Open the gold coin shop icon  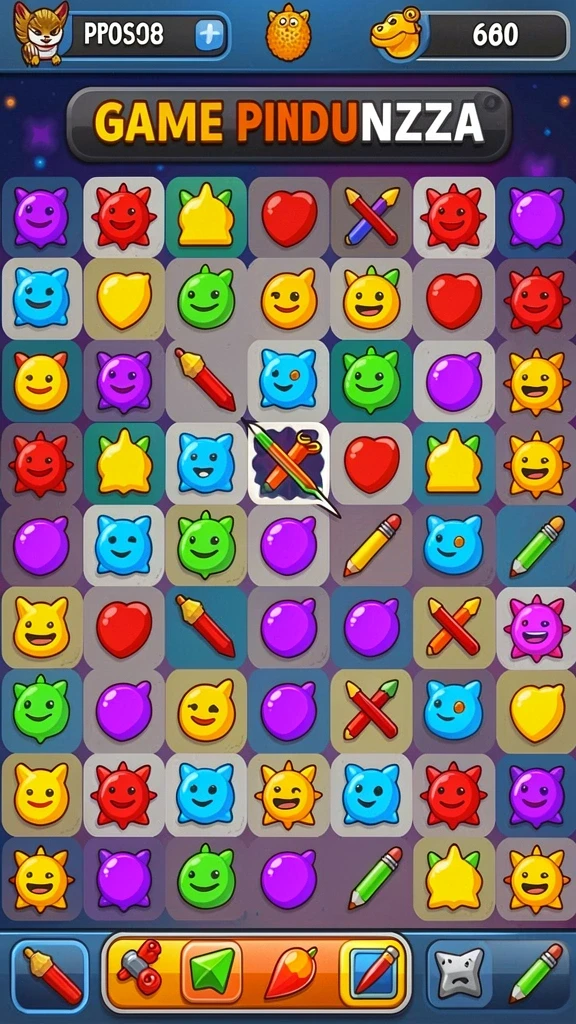396,31
